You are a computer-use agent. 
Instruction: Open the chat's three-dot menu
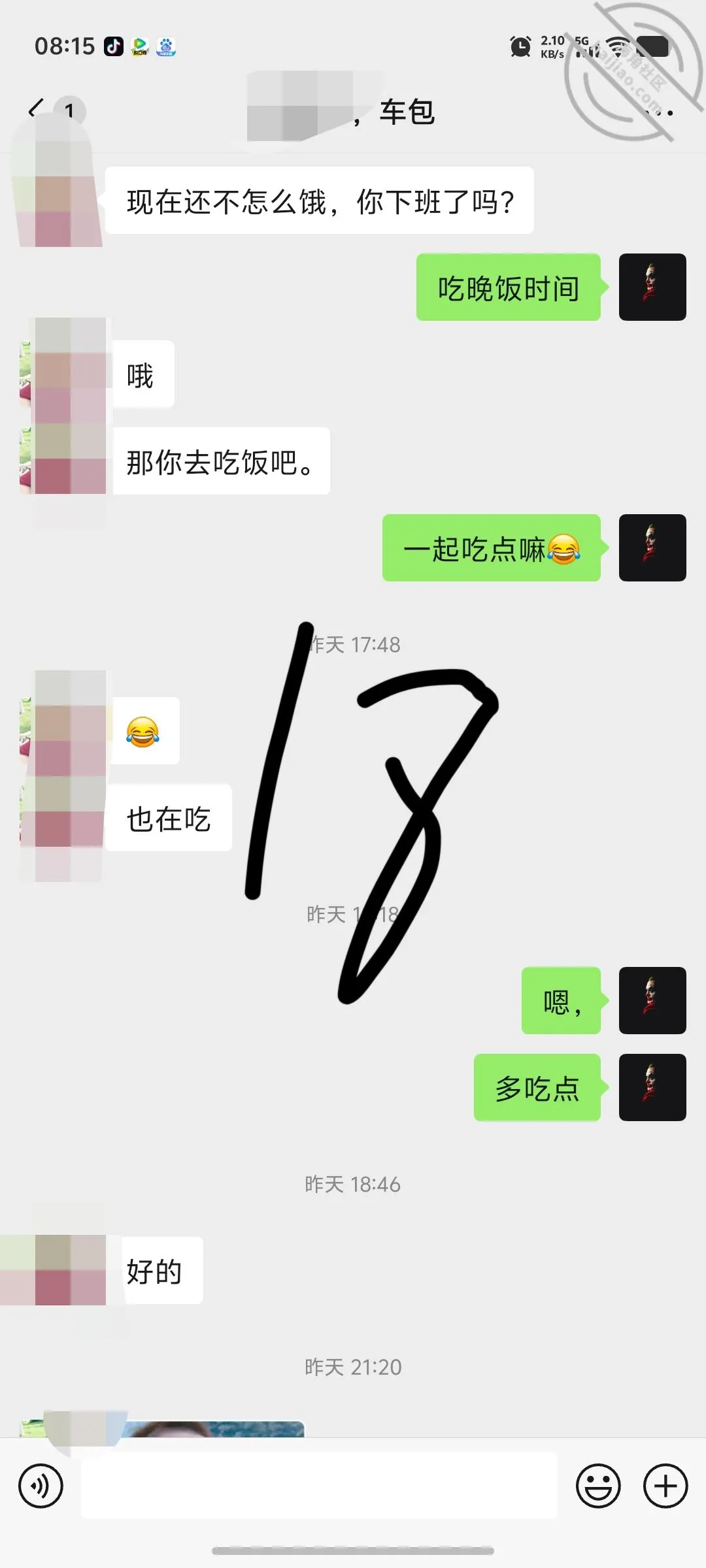[659, 113]
